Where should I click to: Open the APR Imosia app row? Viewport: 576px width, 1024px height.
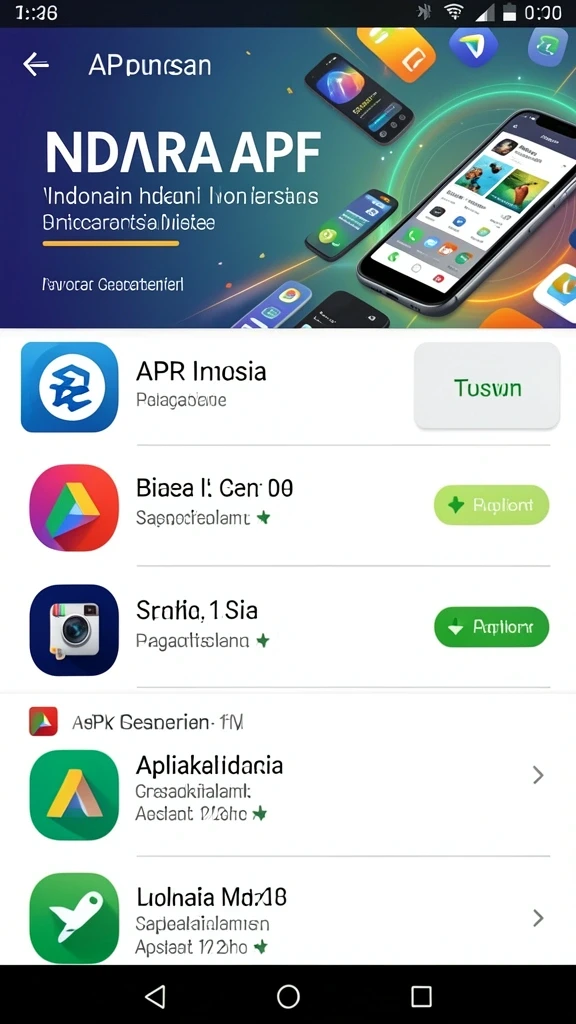tap(288, 387)
